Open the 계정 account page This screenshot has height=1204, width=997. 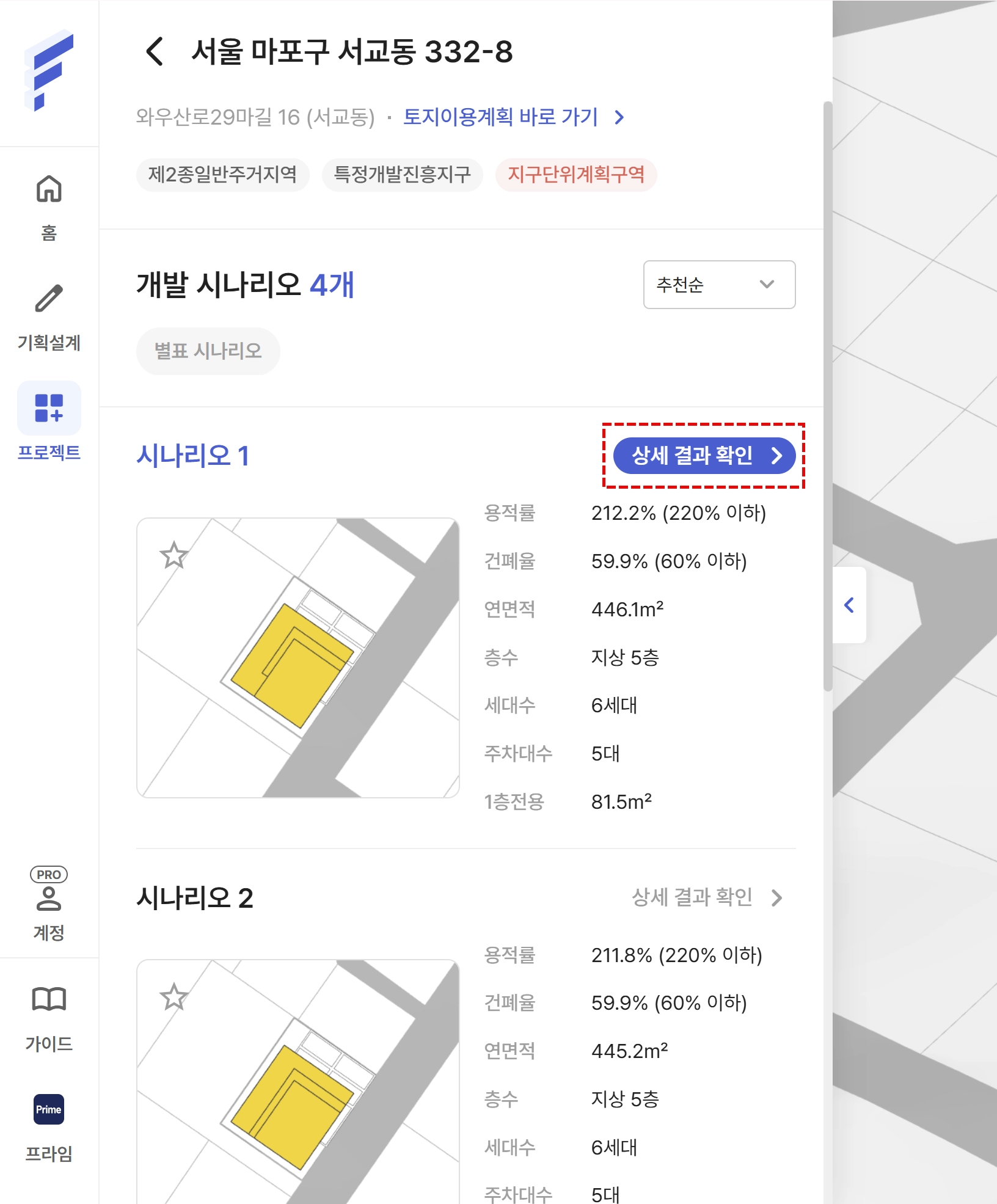click(49, 904)
